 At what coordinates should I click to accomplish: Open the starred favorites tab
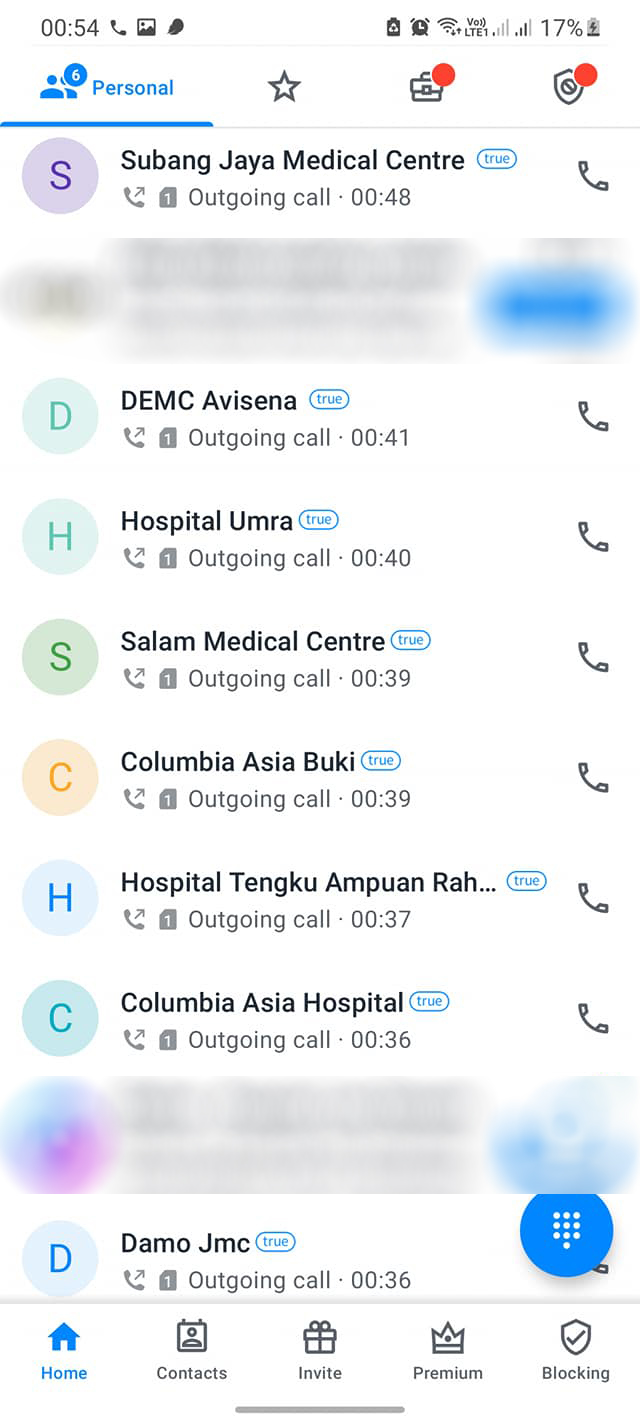tap(284, 88)
